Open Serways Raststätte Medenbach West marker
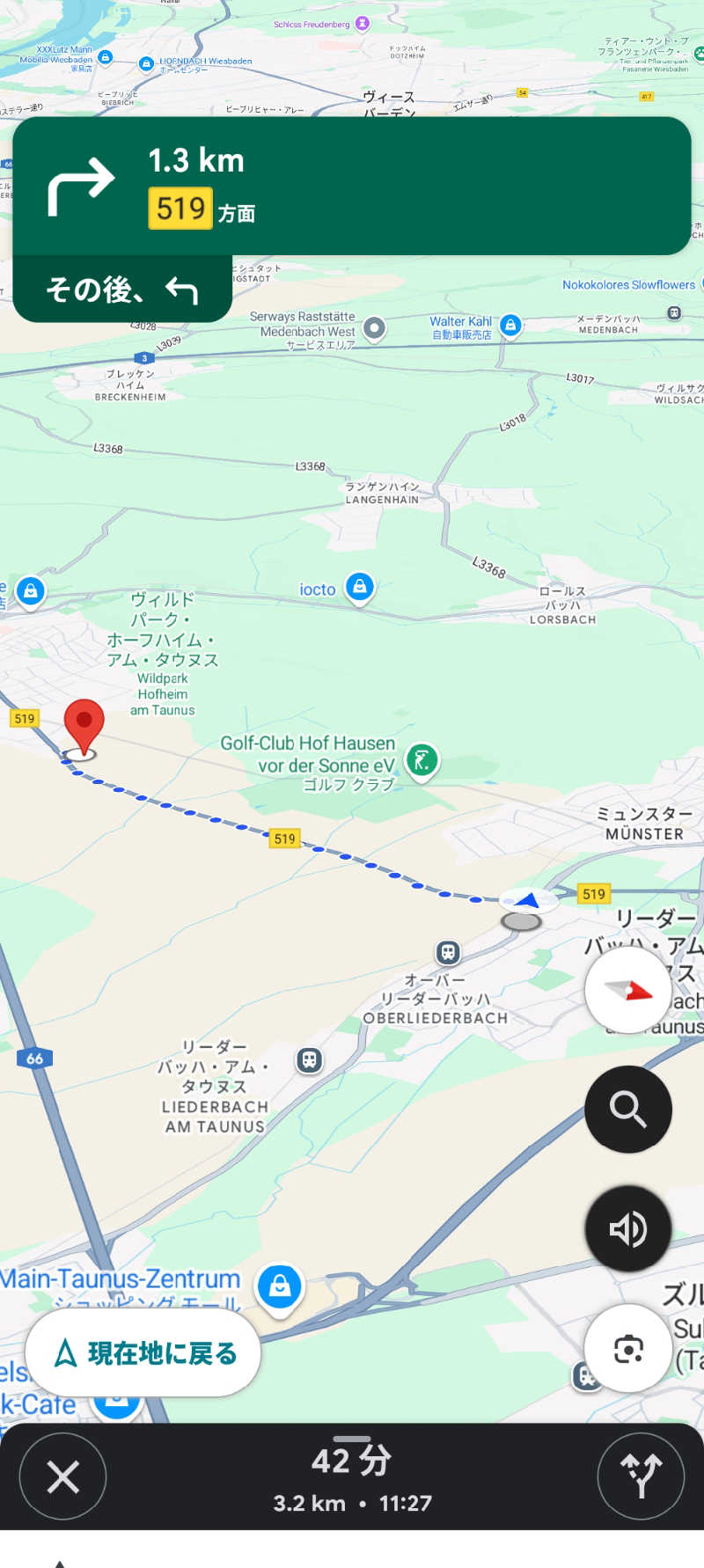The height and width of the screenshot is (1568, 704). 375,328
